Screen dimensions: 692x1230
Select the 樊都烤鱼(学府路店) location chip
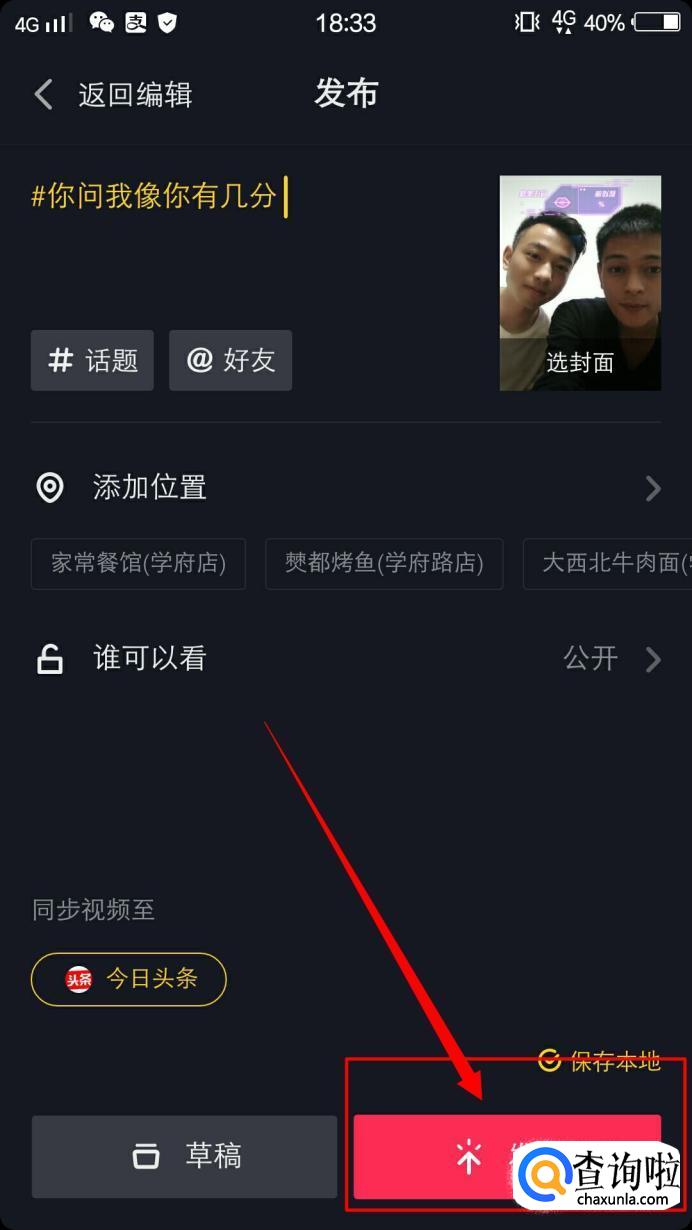384,563
